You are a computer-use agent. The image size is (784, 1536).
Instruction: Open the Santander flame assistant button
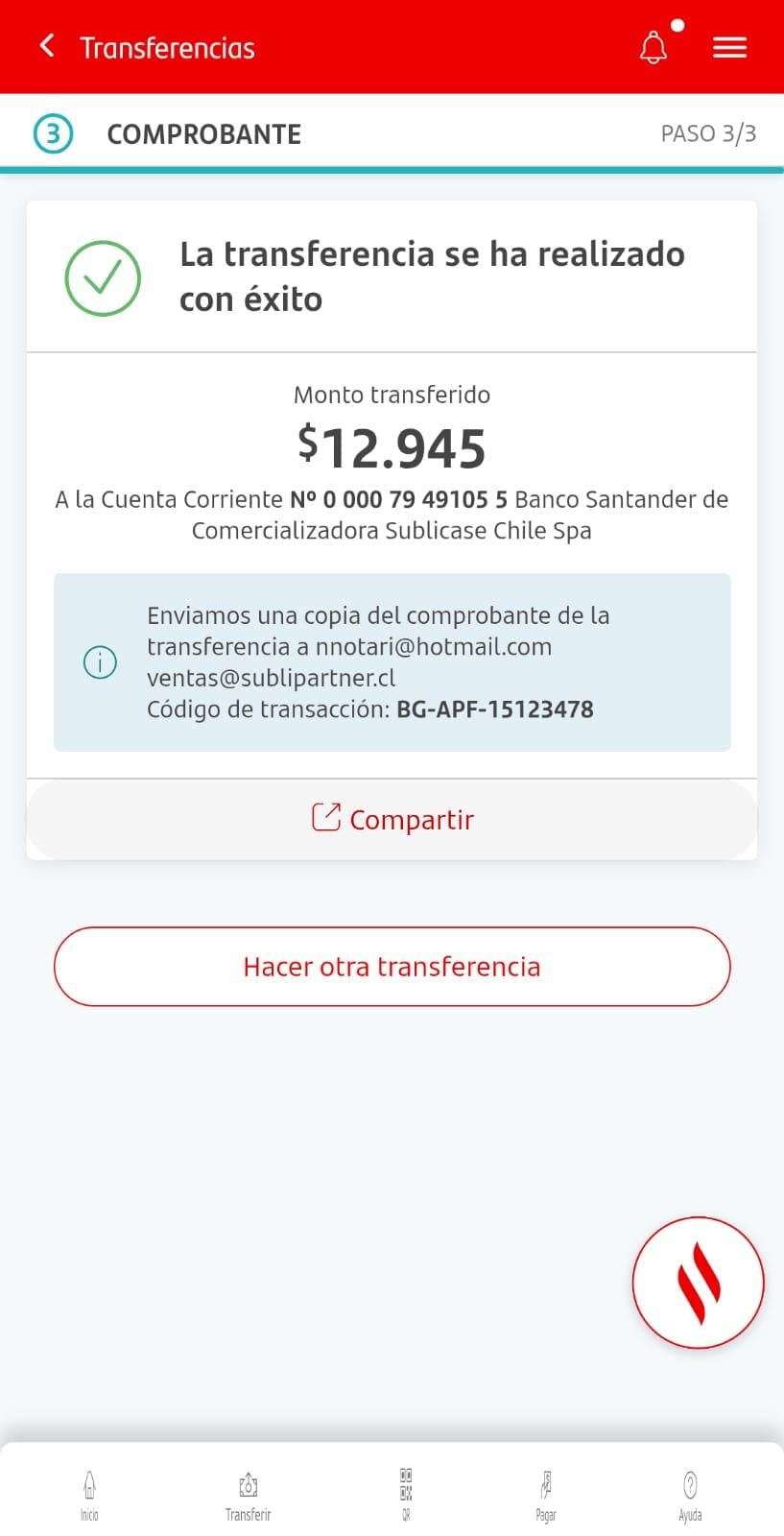pyautogui.click(x=698, y=1283)
